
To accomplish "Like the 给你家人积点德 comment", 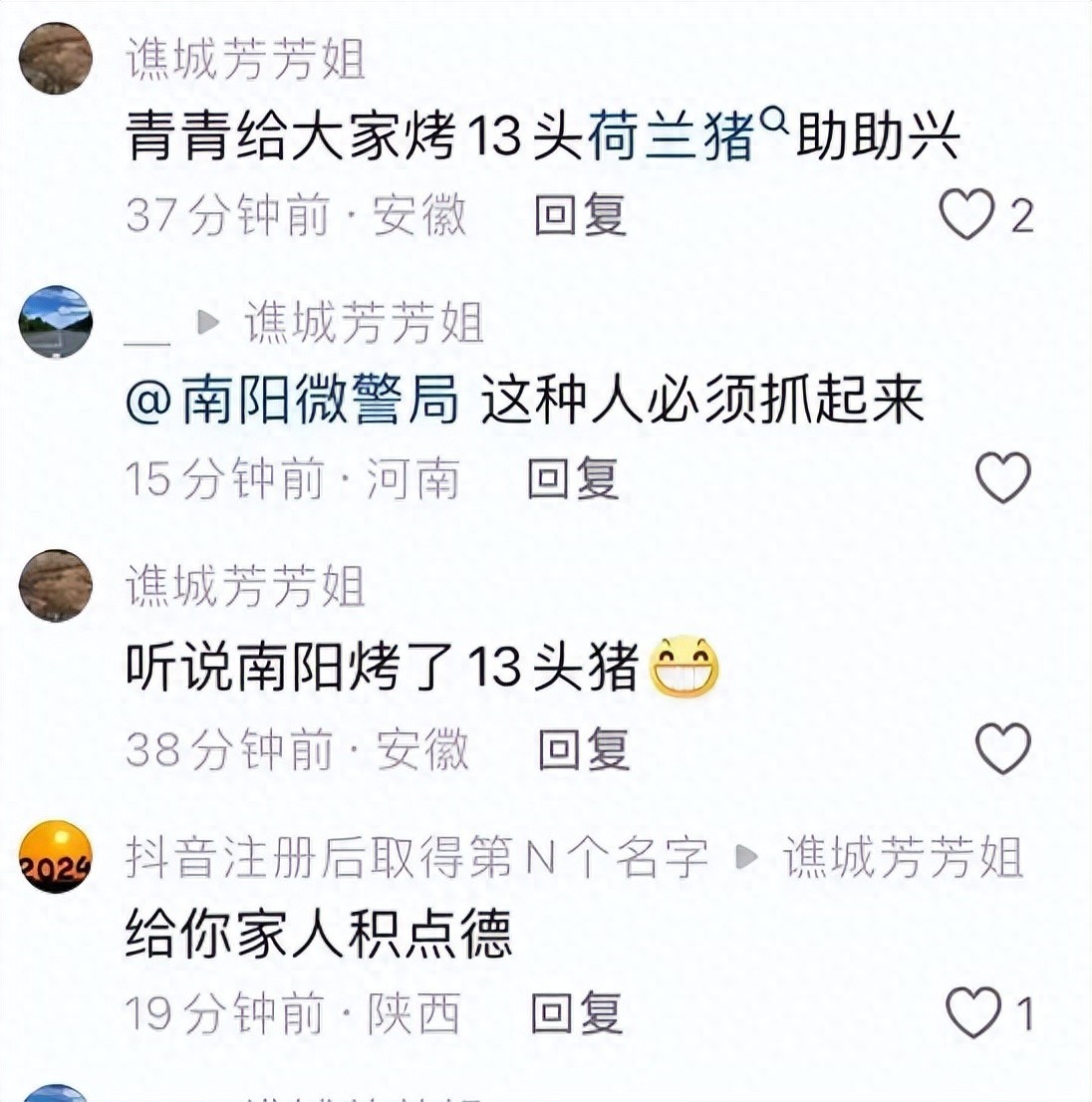I will [972, 1013].
